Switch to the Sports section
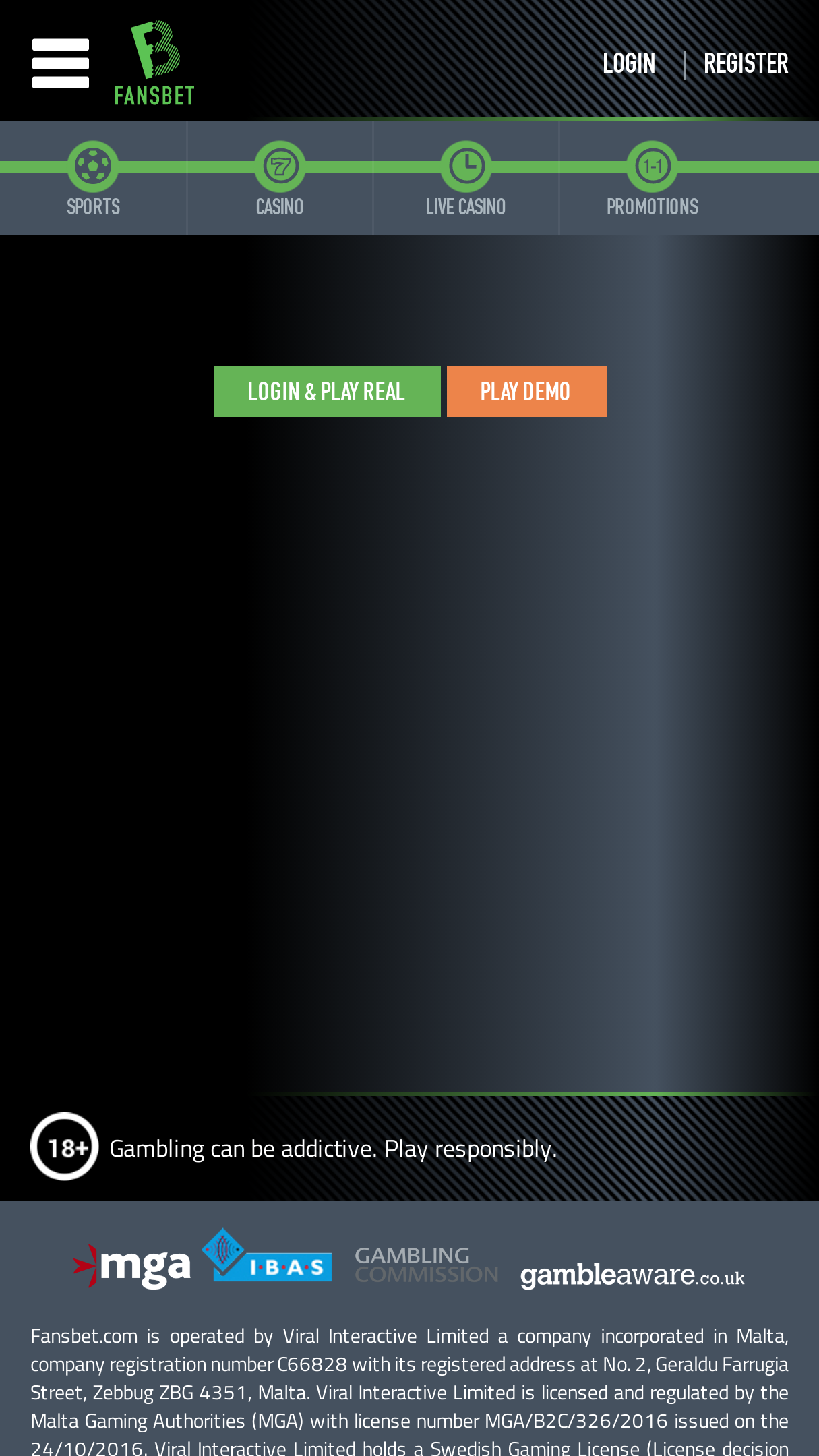Viewport: 819px width, 1456px height. click(x=93, y=179)
